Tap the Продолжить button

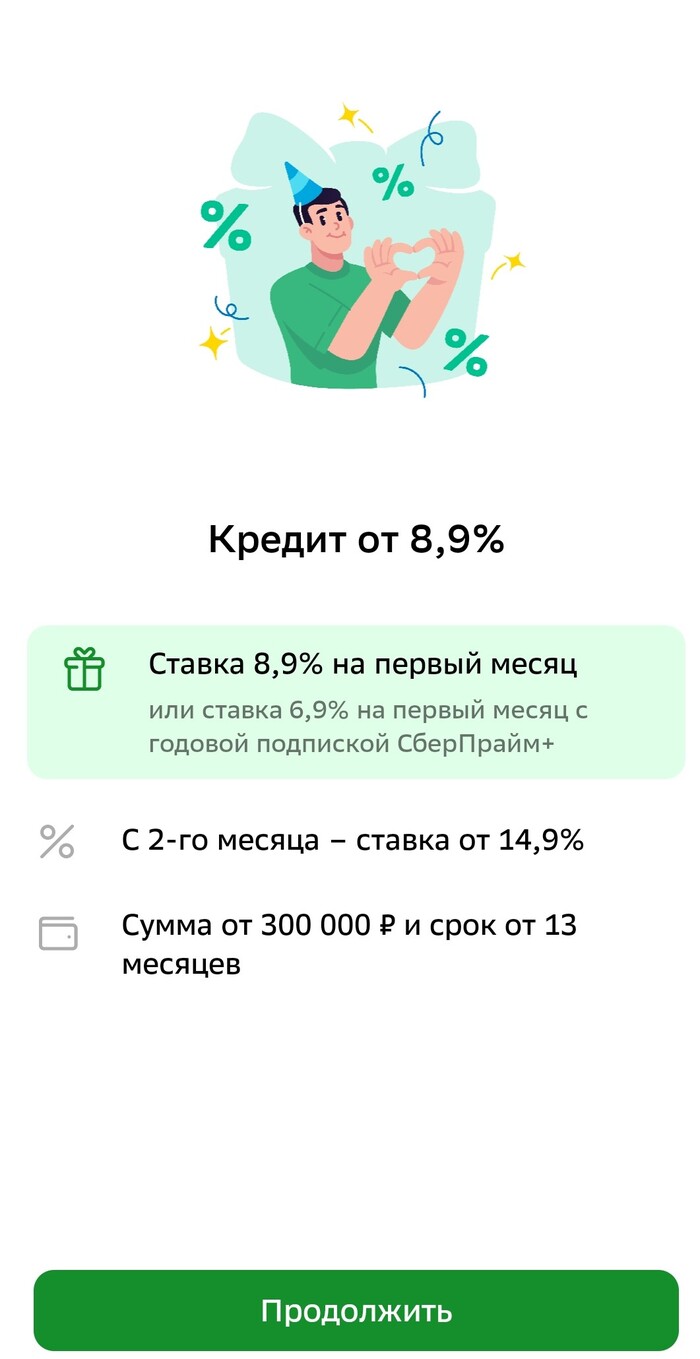(356, 1310)
